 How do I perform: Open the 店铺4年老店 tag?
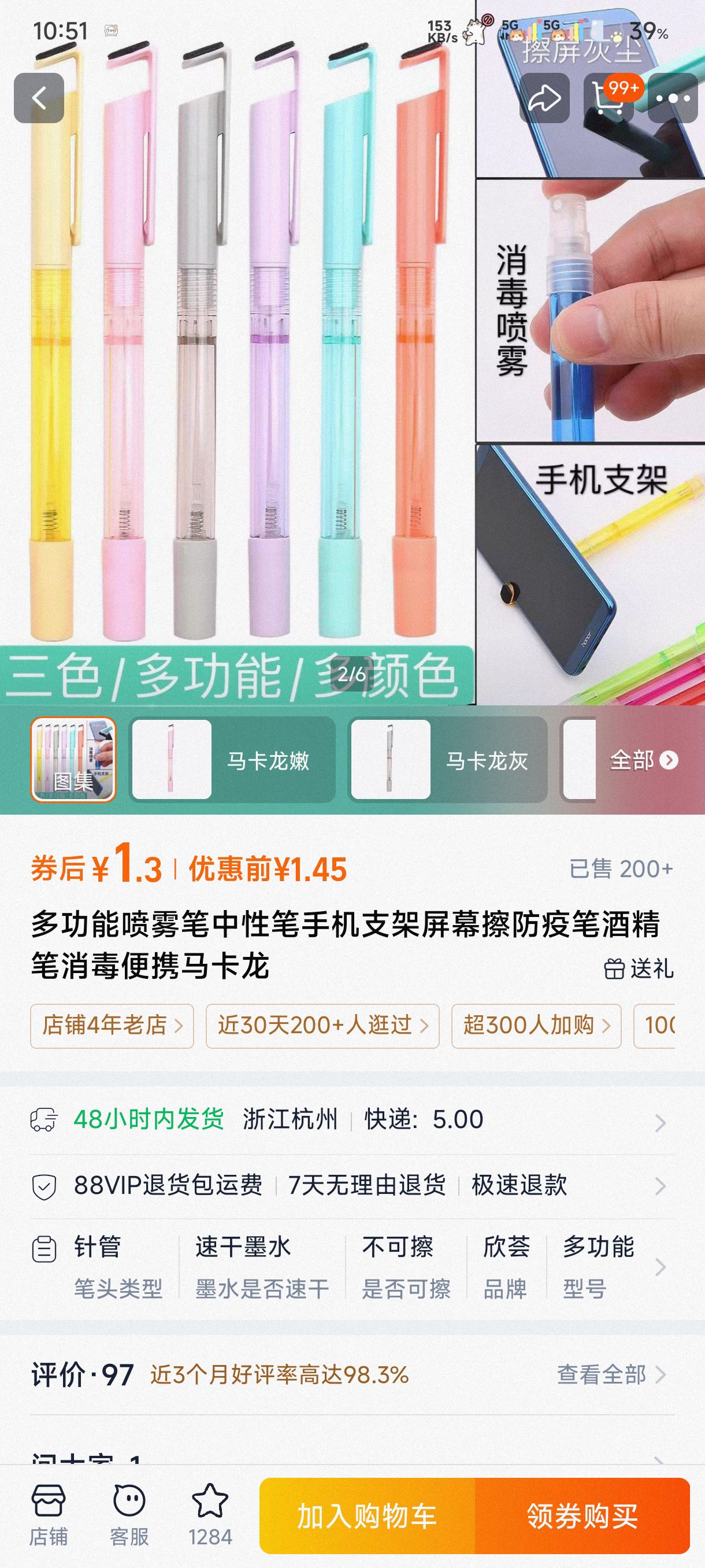point(112,1026)
